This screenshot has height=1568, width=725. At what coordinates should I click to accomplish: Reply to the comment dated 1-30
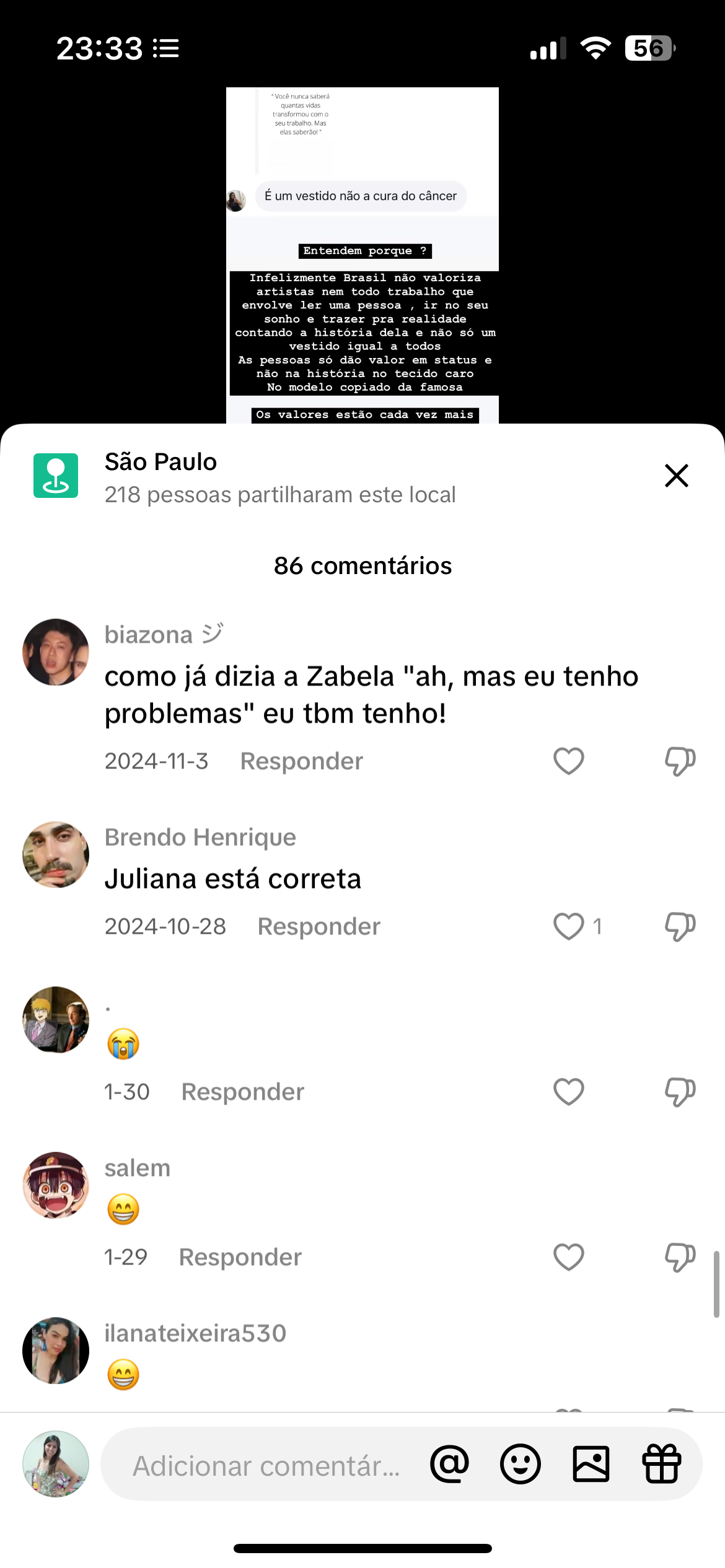[242, 1092]
